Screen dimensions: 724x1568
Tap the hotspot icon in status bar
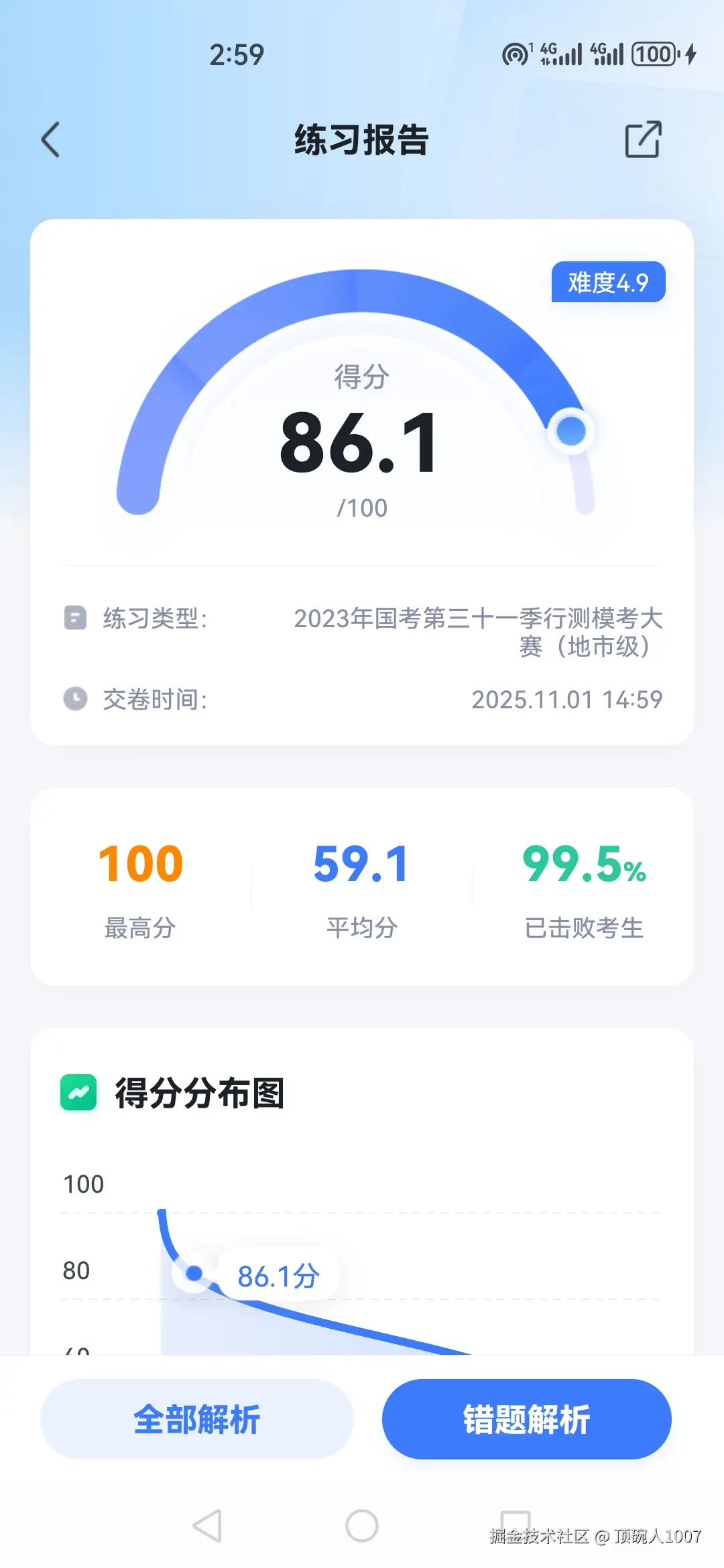[x=516, y=52]
